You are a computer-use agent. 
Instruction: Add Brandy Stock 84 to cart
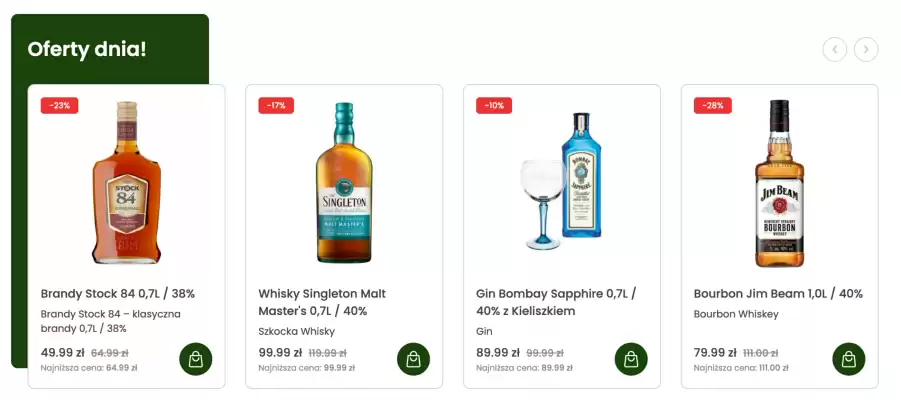[x=196, y=359]
